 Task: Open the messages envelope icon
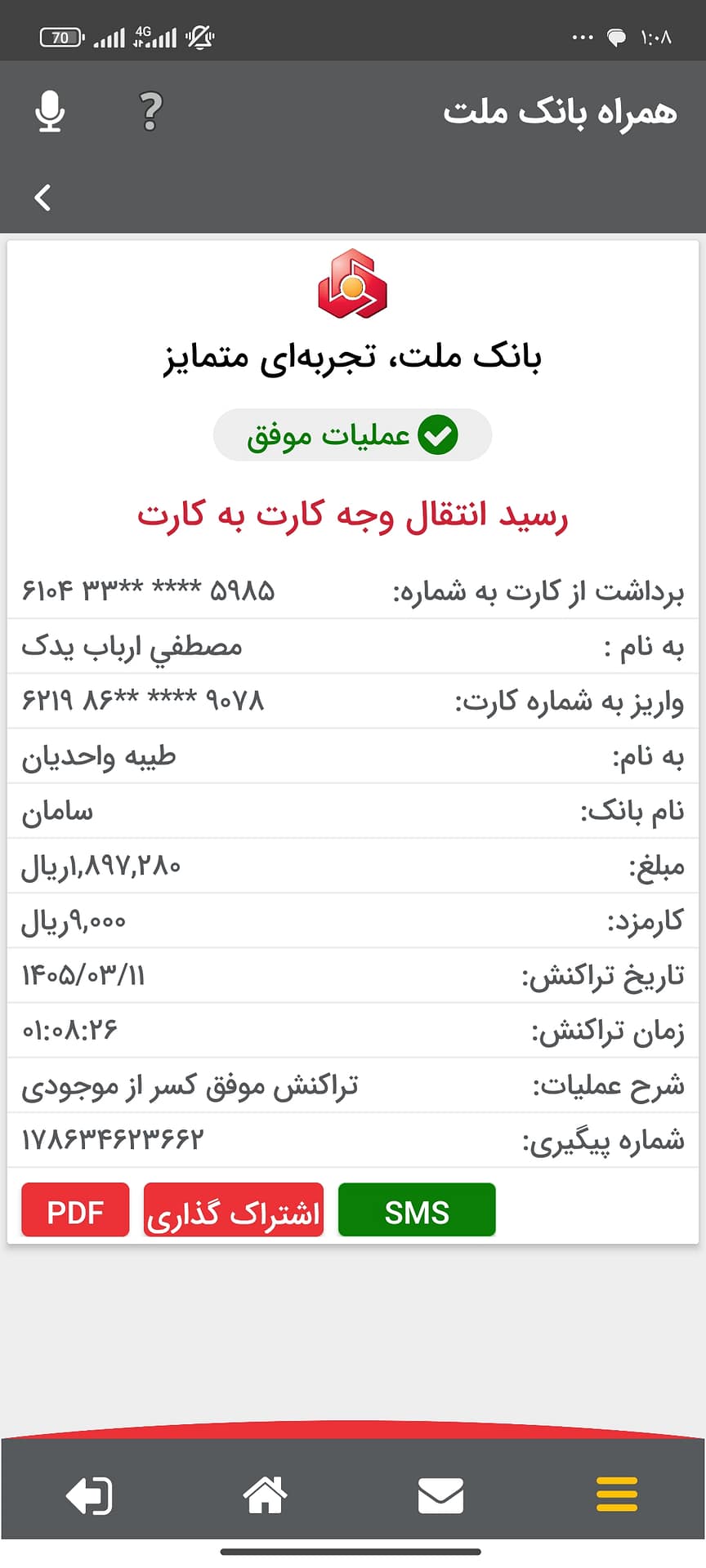[440, 1495]
